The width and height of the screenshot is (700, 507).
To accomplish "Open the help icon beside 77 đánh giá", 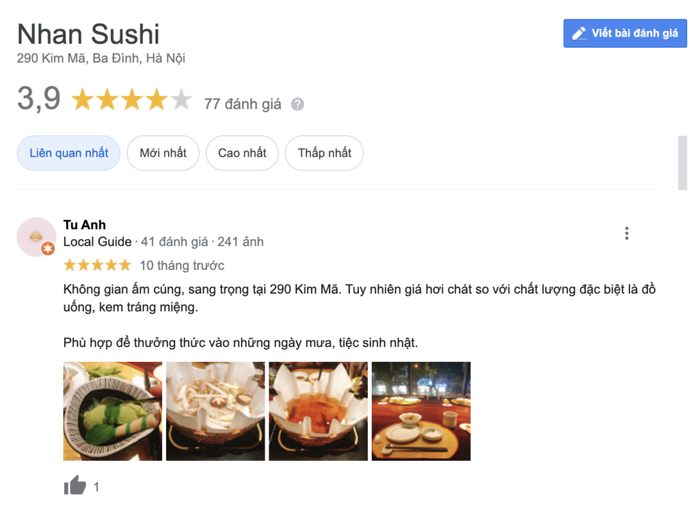I will (297, 104).
